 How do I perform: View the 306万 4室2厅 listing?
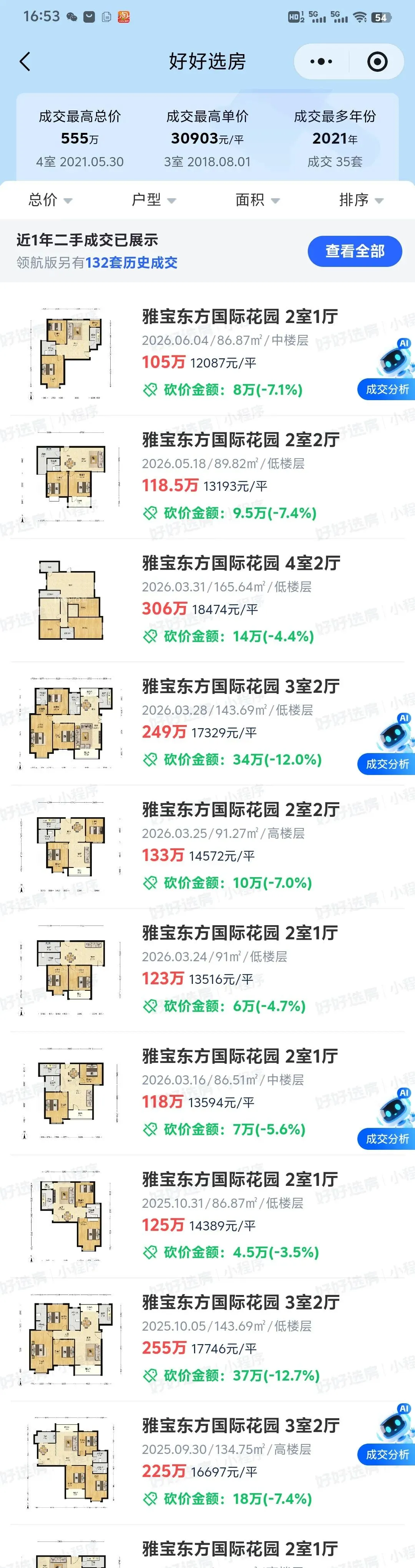[x=207, y=600]
